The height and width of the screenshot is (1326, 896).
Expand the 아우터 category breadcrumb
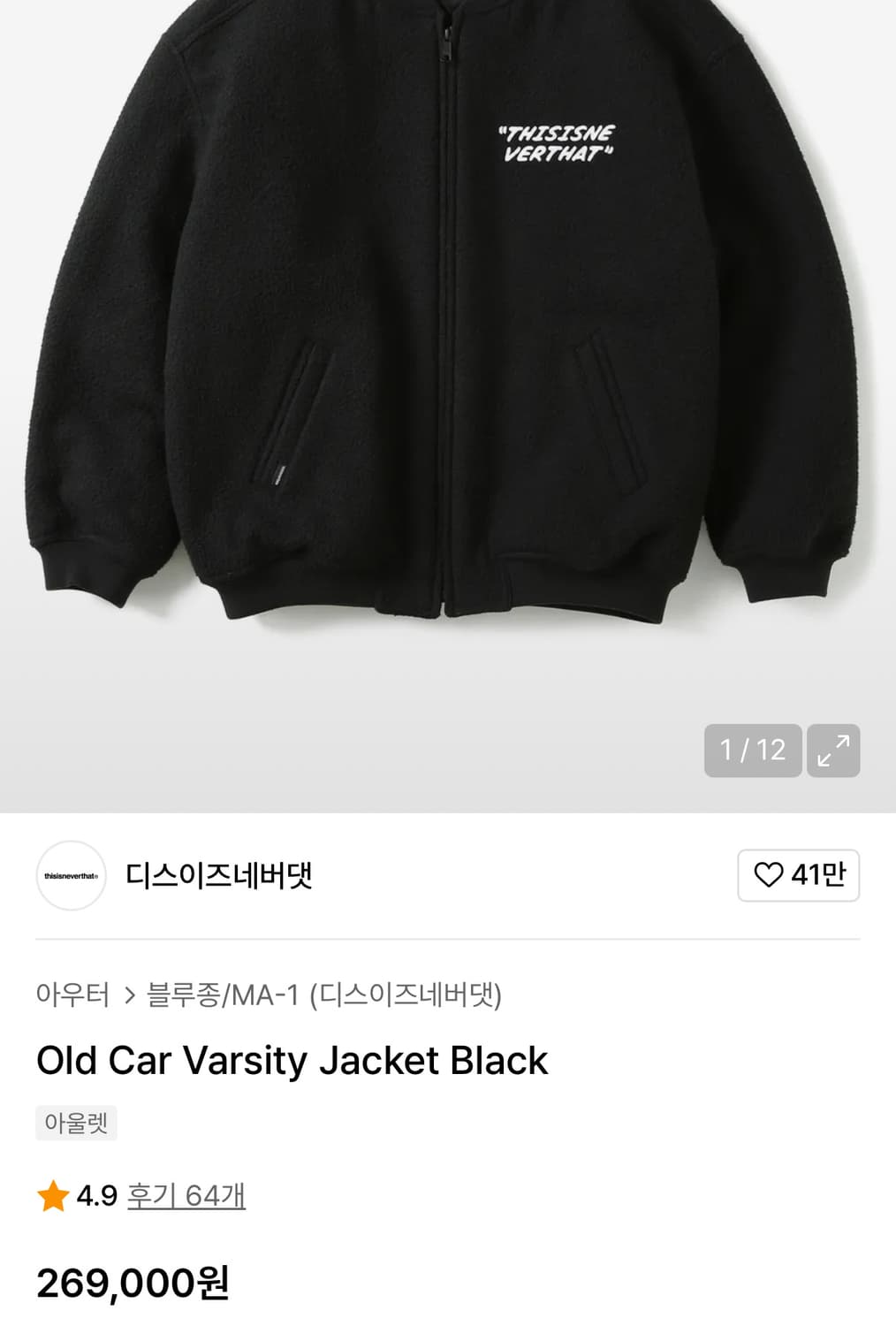coord(72,992)
